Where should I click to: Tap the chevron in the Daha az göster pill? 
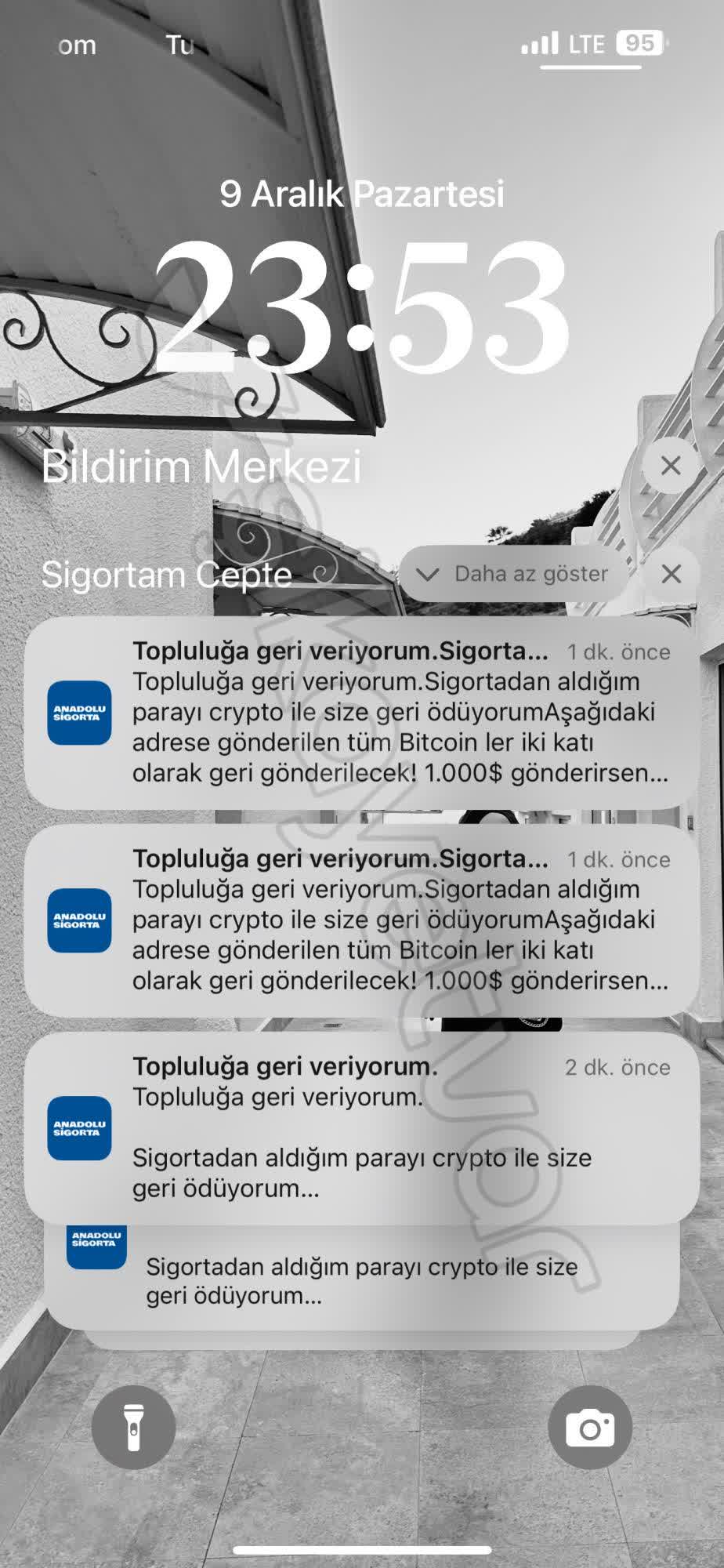429,574
